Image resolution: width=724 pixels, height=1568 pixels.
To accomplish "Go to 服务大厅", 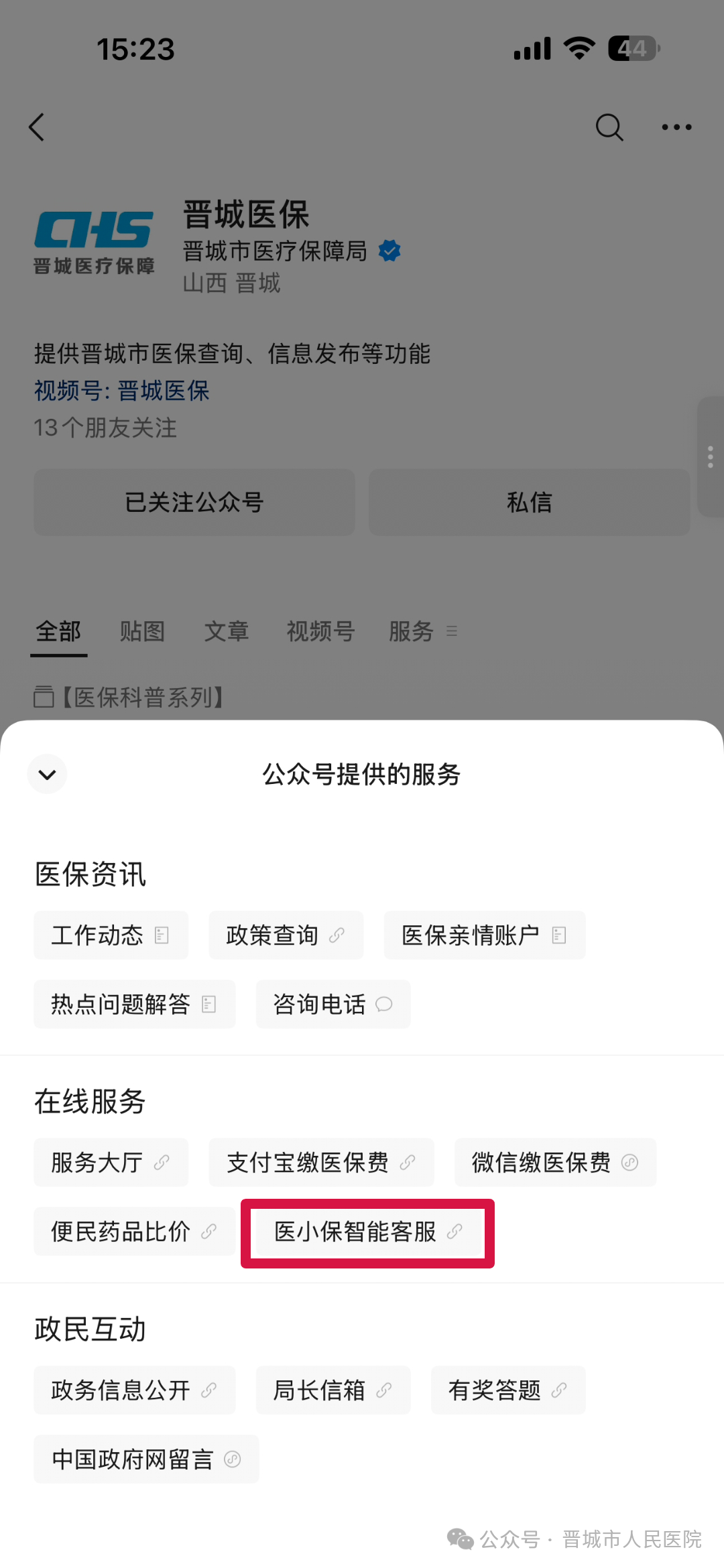I will [111, 1162].
